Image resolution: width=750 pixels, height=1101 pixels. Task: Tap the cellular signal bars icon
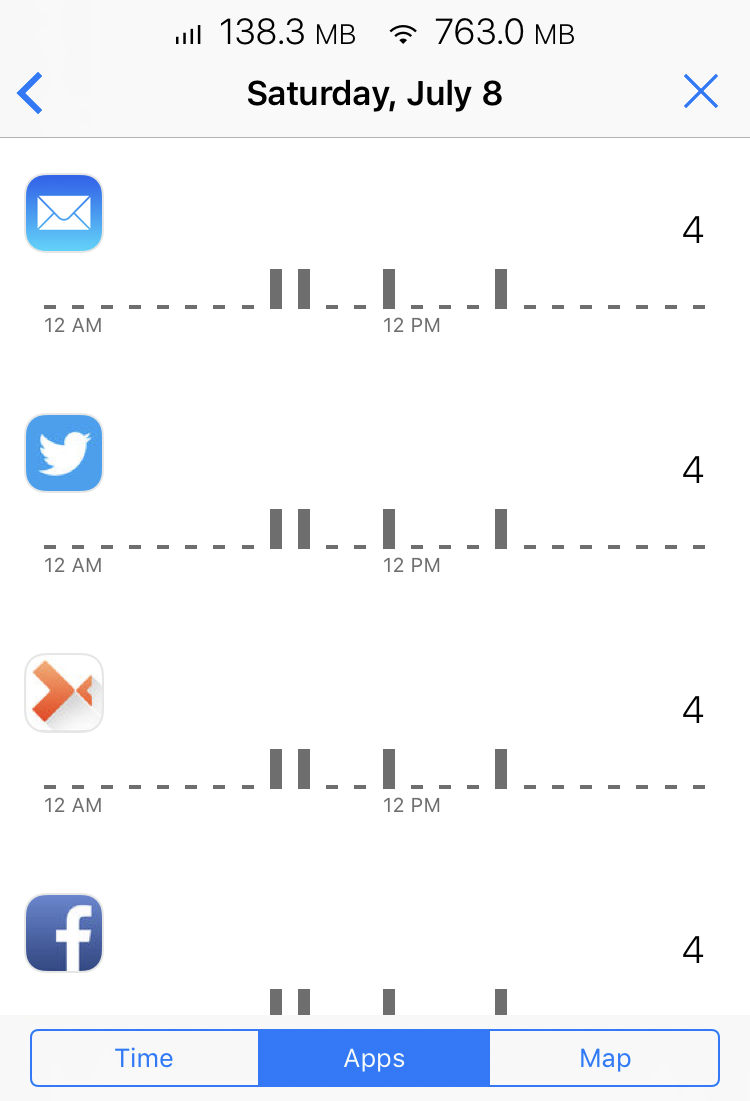[188, 33]
